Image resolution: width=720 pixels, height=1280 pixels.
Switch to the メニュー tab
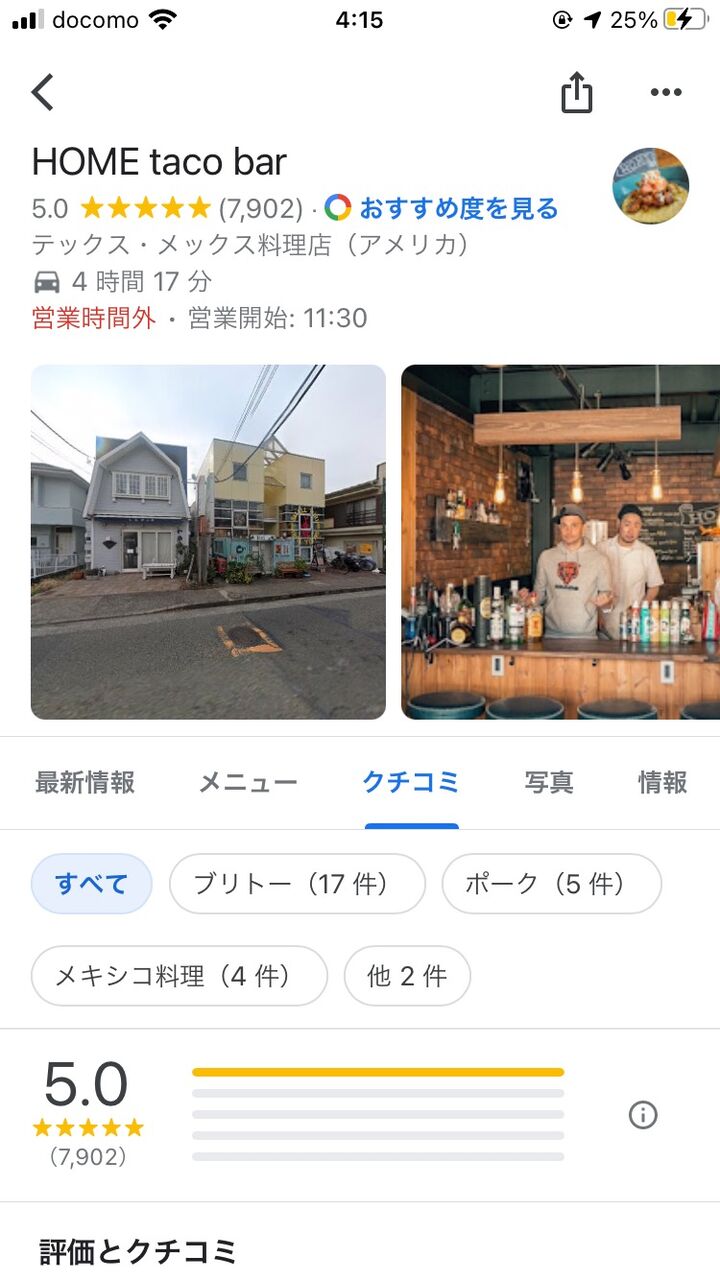[x=248, y=782]
